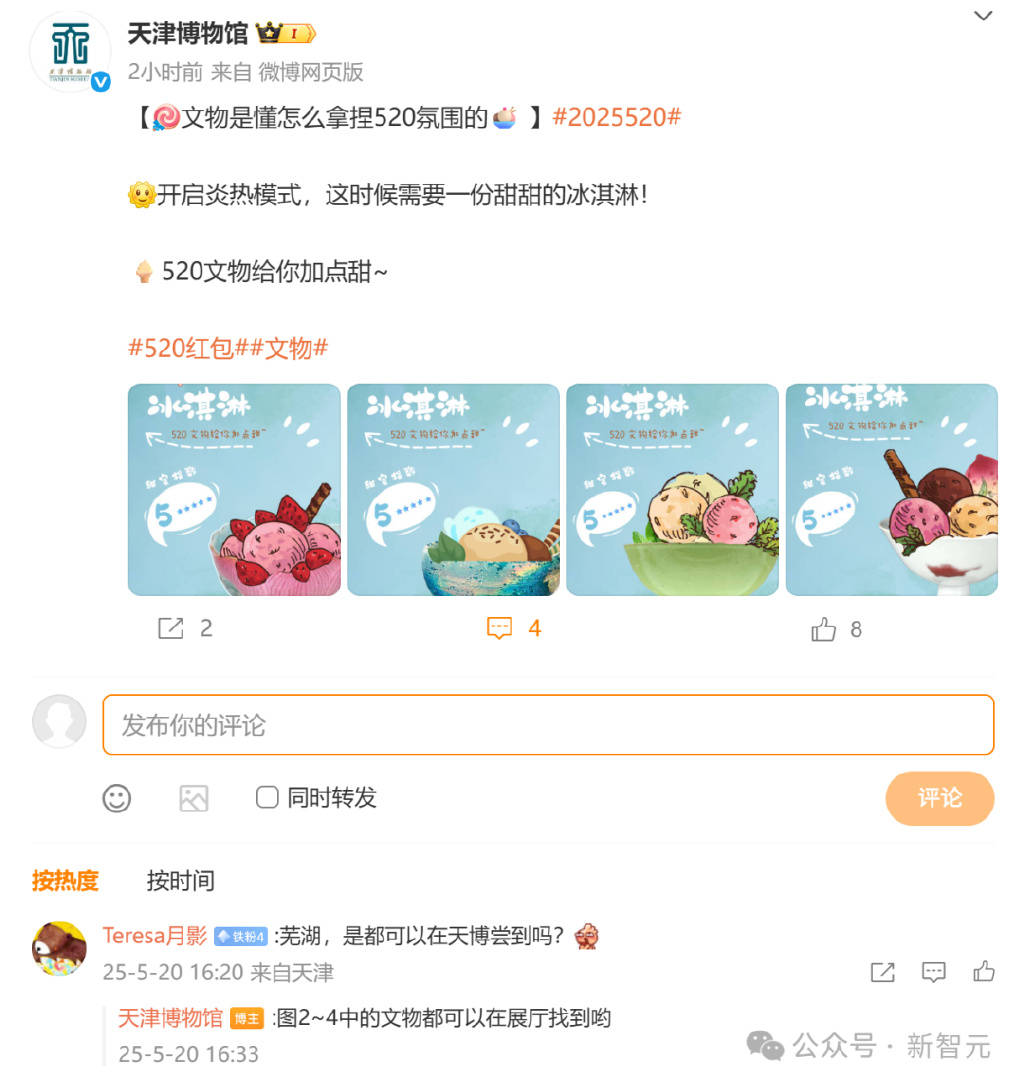This screenshot has height=1087, width=1024.
Task: Focus the 发布你的评论 comment field
Action: coord(548,725)
